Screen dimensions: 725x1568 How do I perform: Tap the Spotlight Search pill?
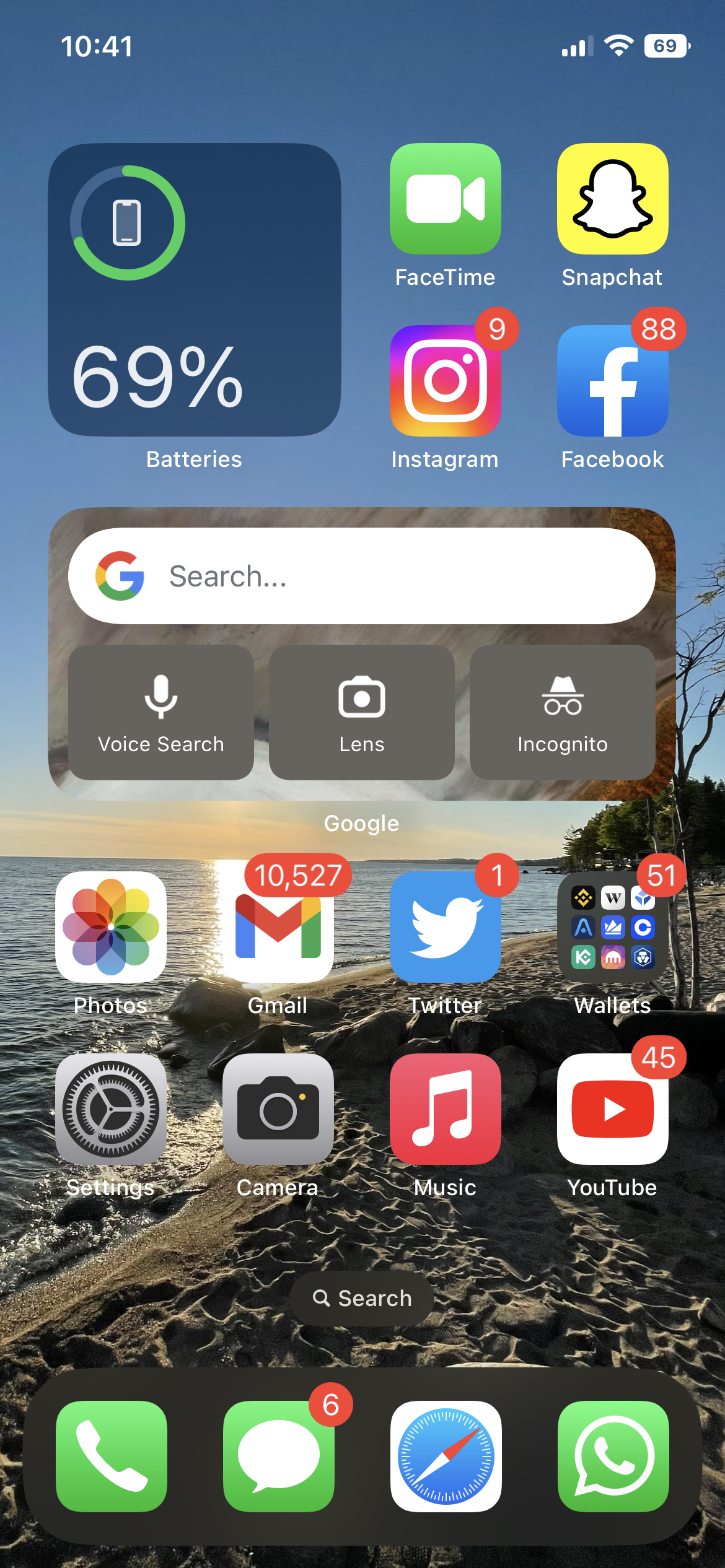pyautogui.click(x=362, y=1298)
